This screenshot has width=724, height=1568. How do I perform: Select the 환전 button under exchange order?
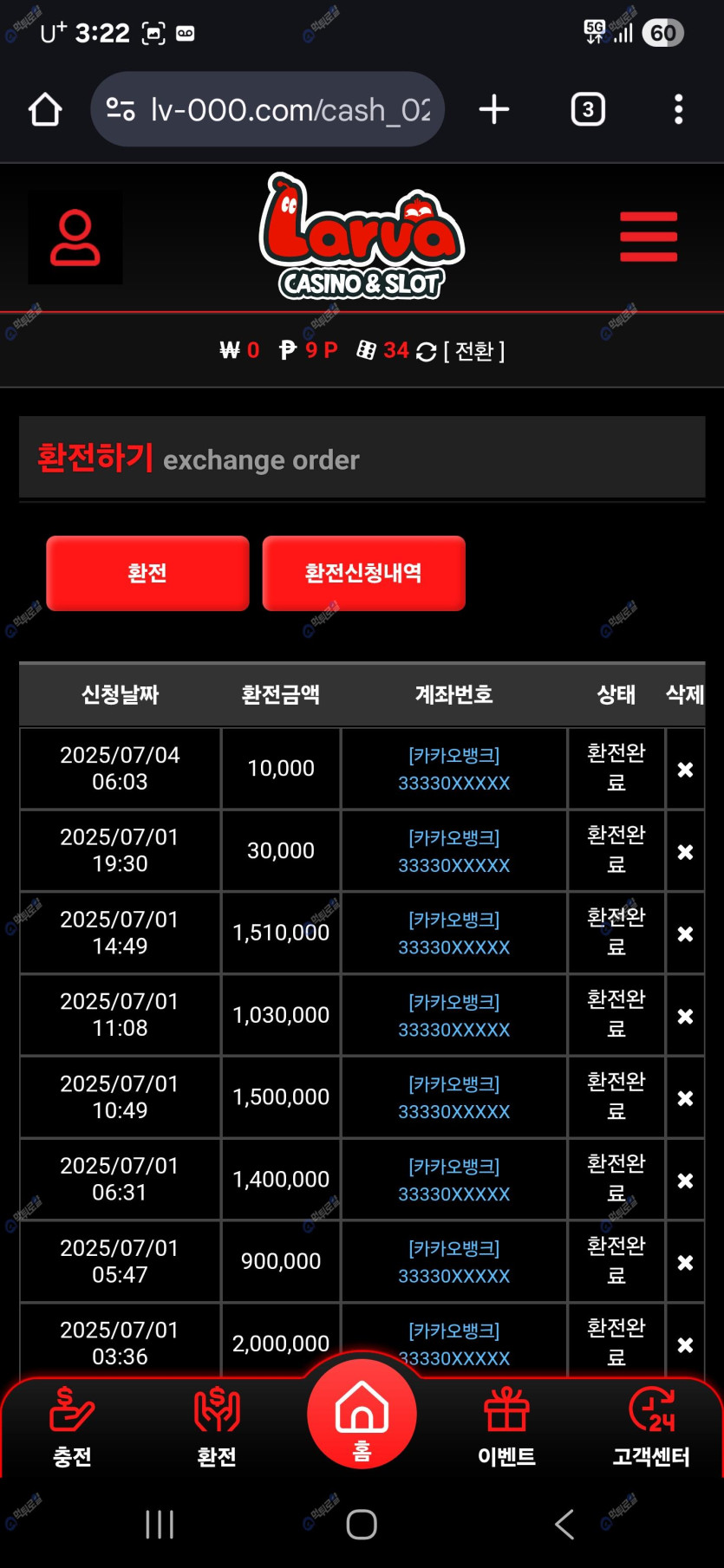coord(147,573)
